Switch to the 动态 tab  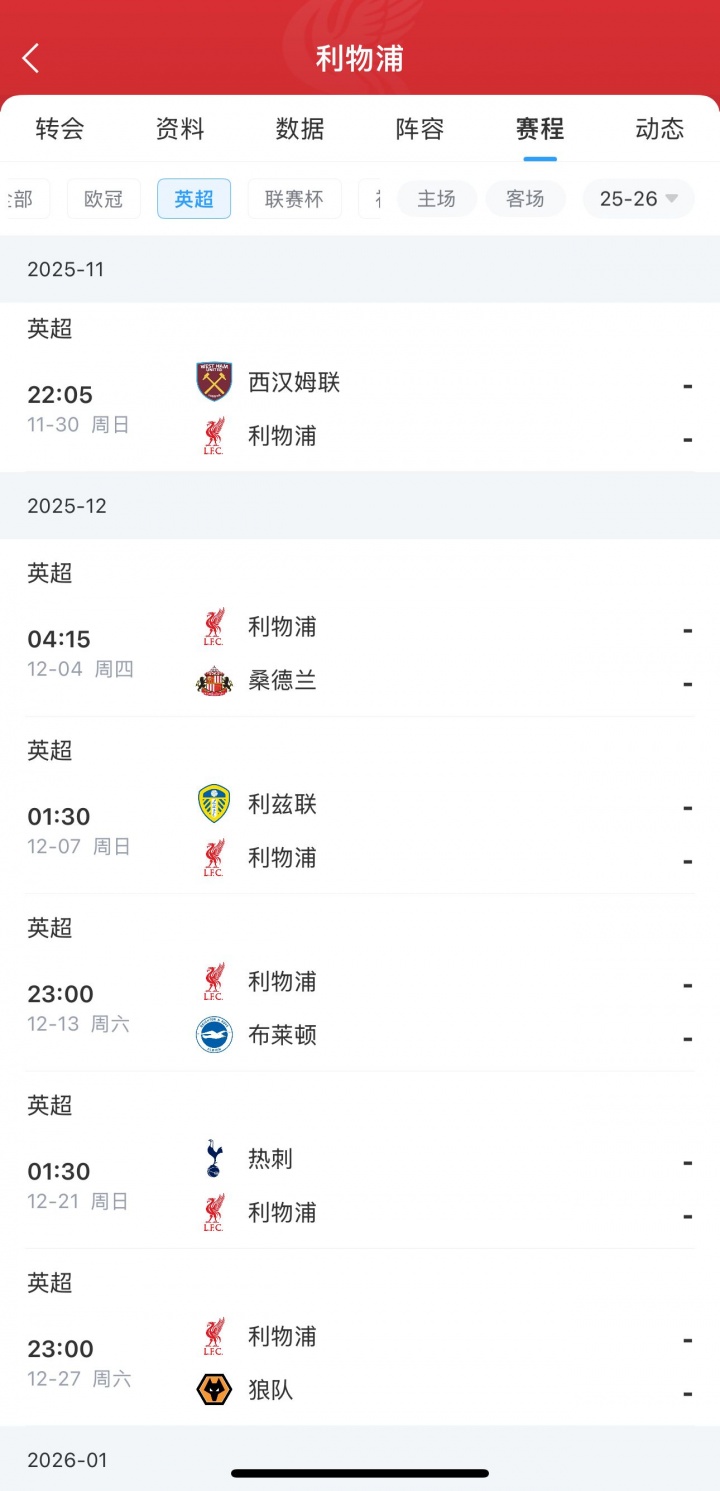(660, 129)
